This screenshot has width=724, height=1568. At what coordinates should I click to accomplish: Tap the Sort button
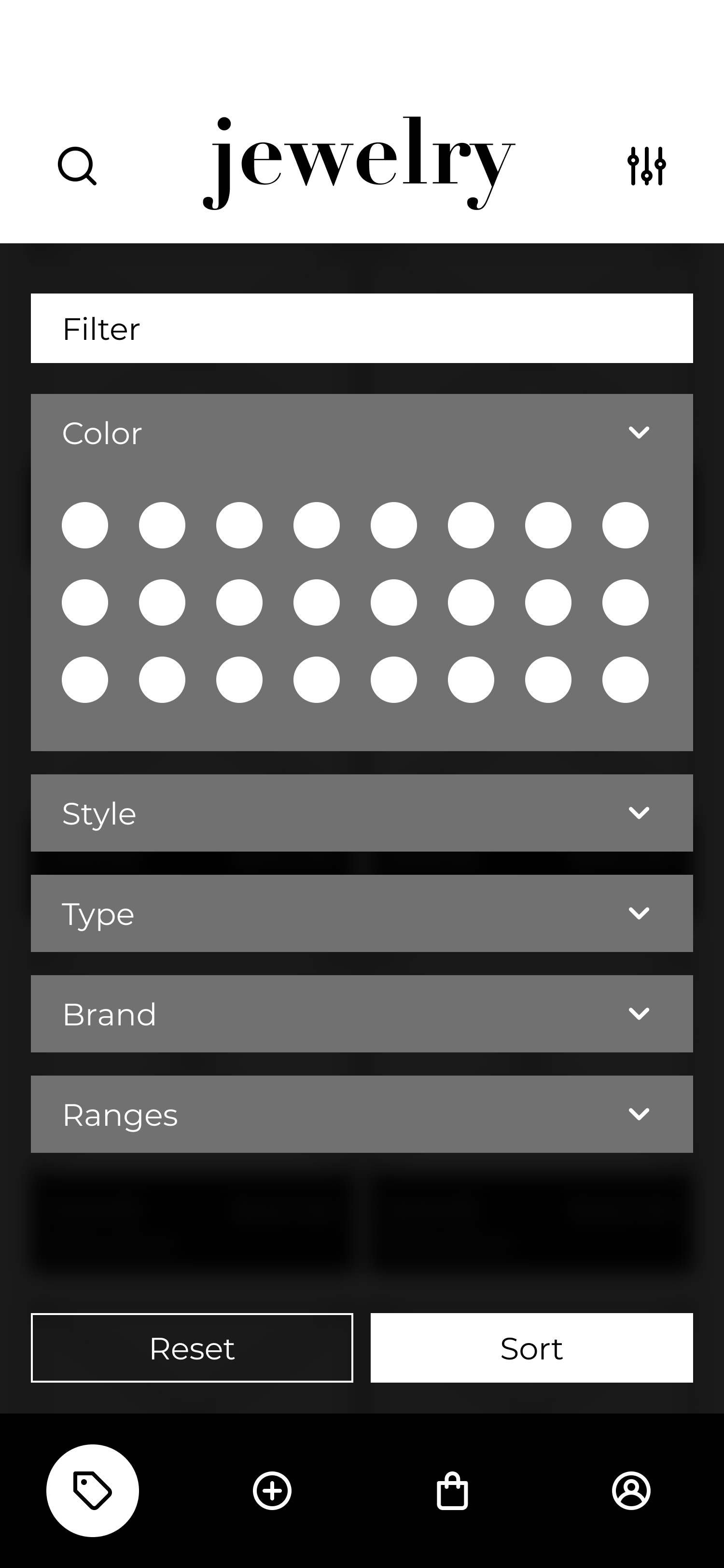coord(532,1348)
